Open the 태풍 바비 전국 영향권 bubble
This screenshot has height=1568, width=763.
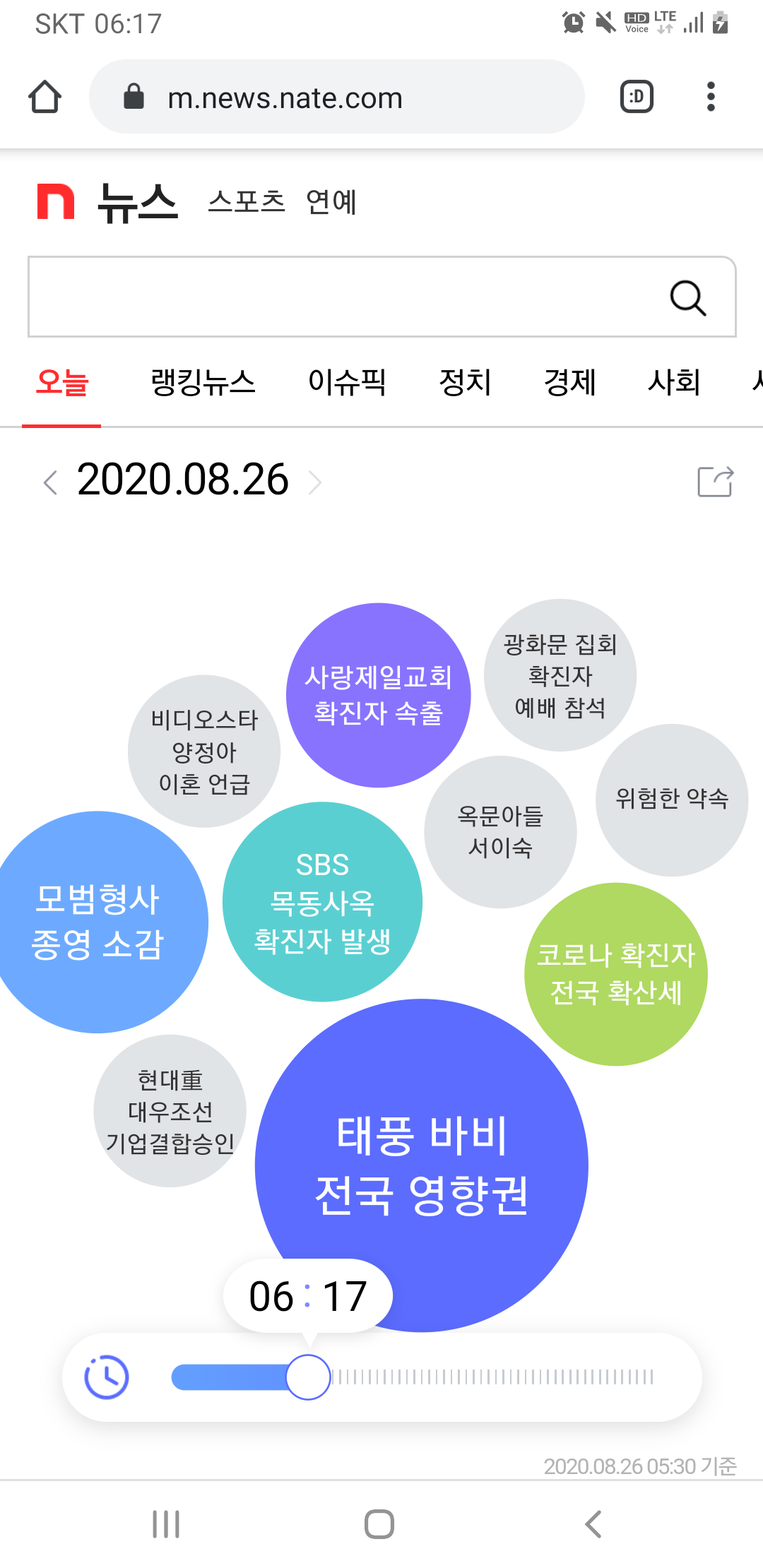pos(422,1165)
